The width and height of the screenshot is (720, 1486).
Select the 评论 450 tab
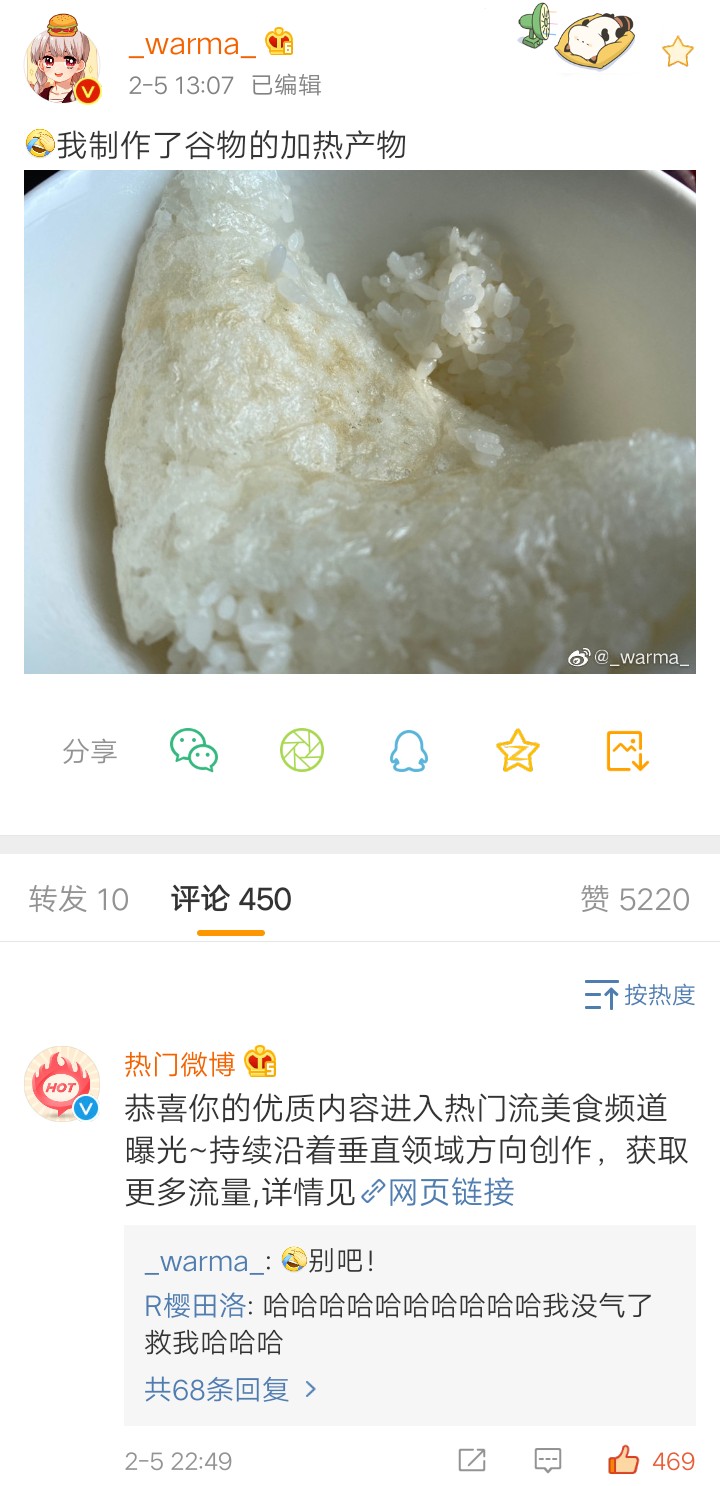pos(231,899)
